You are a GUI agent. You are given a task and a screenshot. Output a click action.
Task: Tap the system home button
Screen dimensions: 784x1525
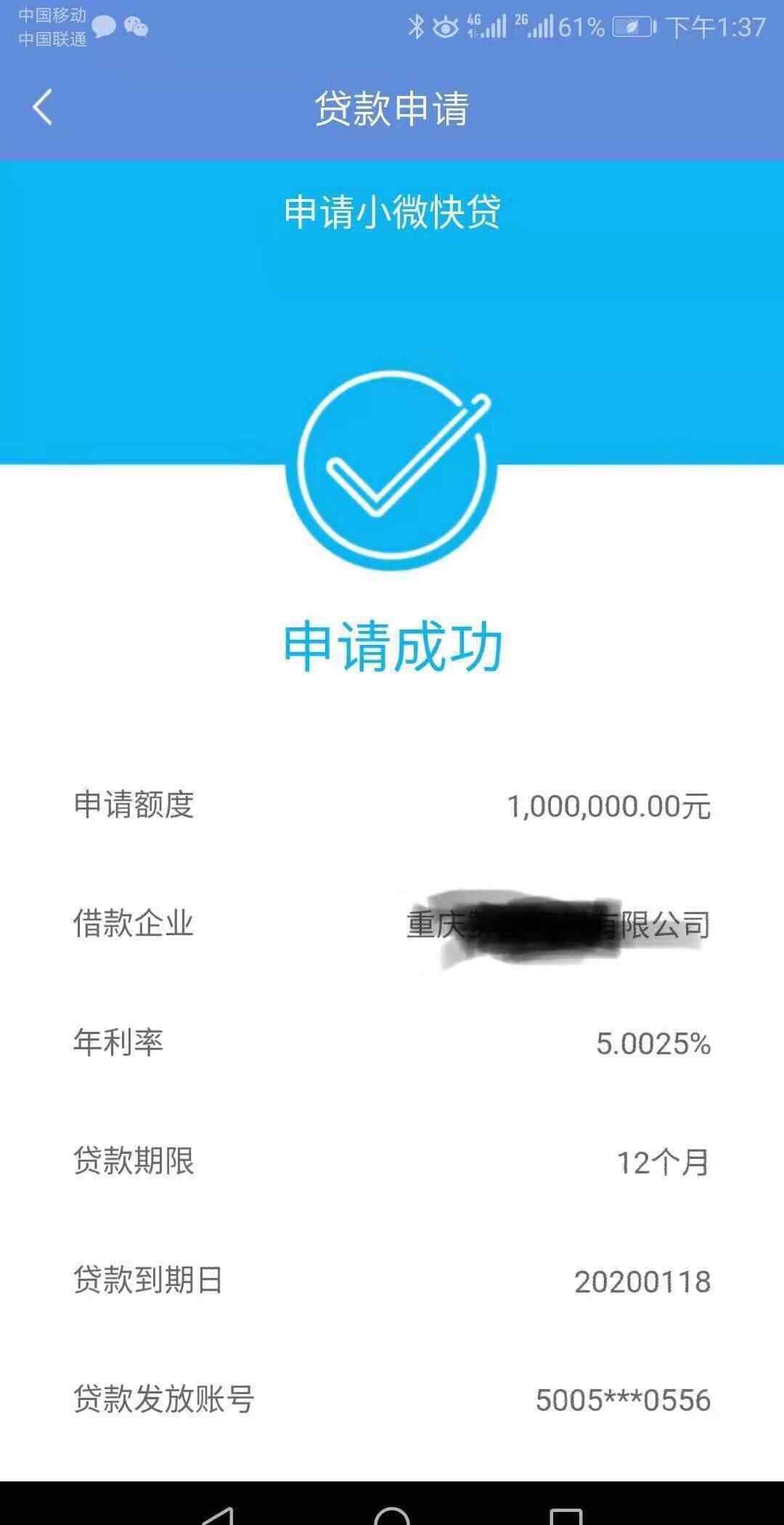tap(392, 1515)
